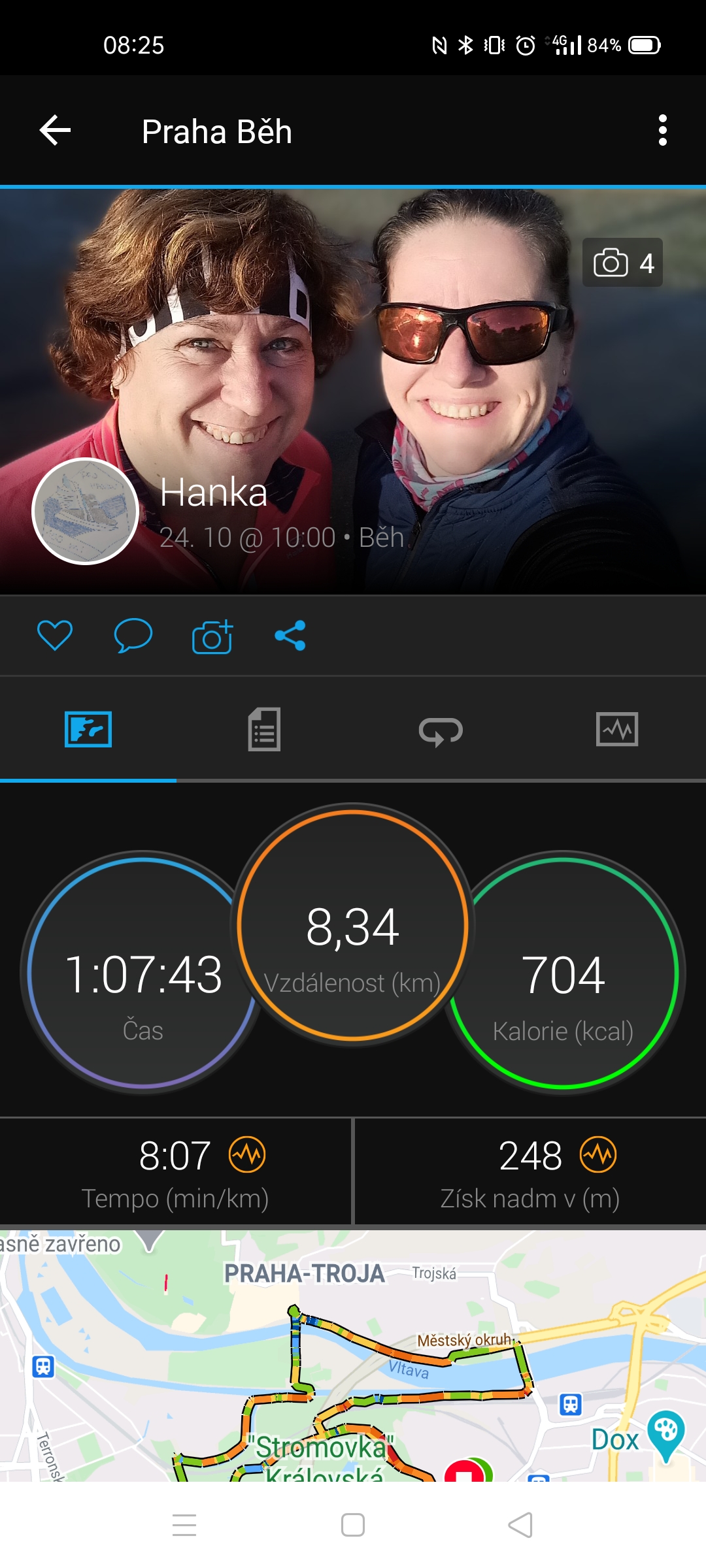Share this running activity

290,635
